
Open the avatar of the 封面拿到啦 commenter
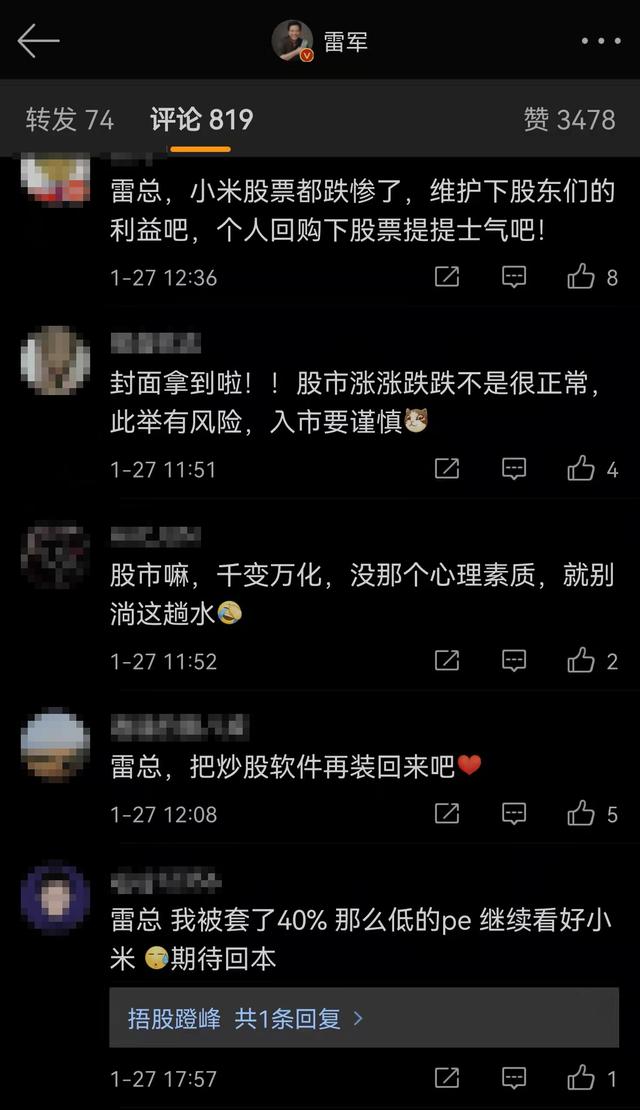click(x=55, y=360)
